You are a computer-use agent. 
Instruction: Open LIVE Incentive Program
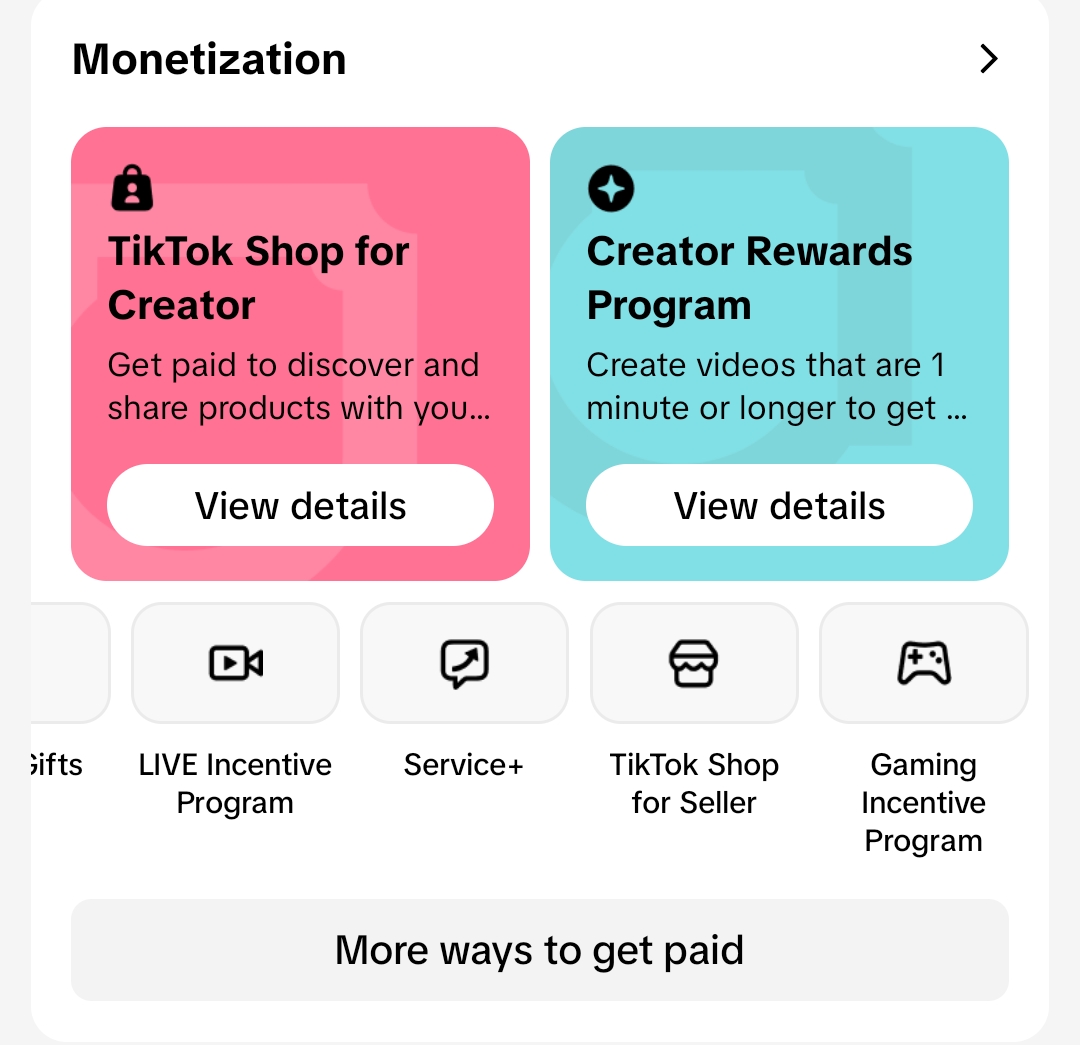pos(235,663)
